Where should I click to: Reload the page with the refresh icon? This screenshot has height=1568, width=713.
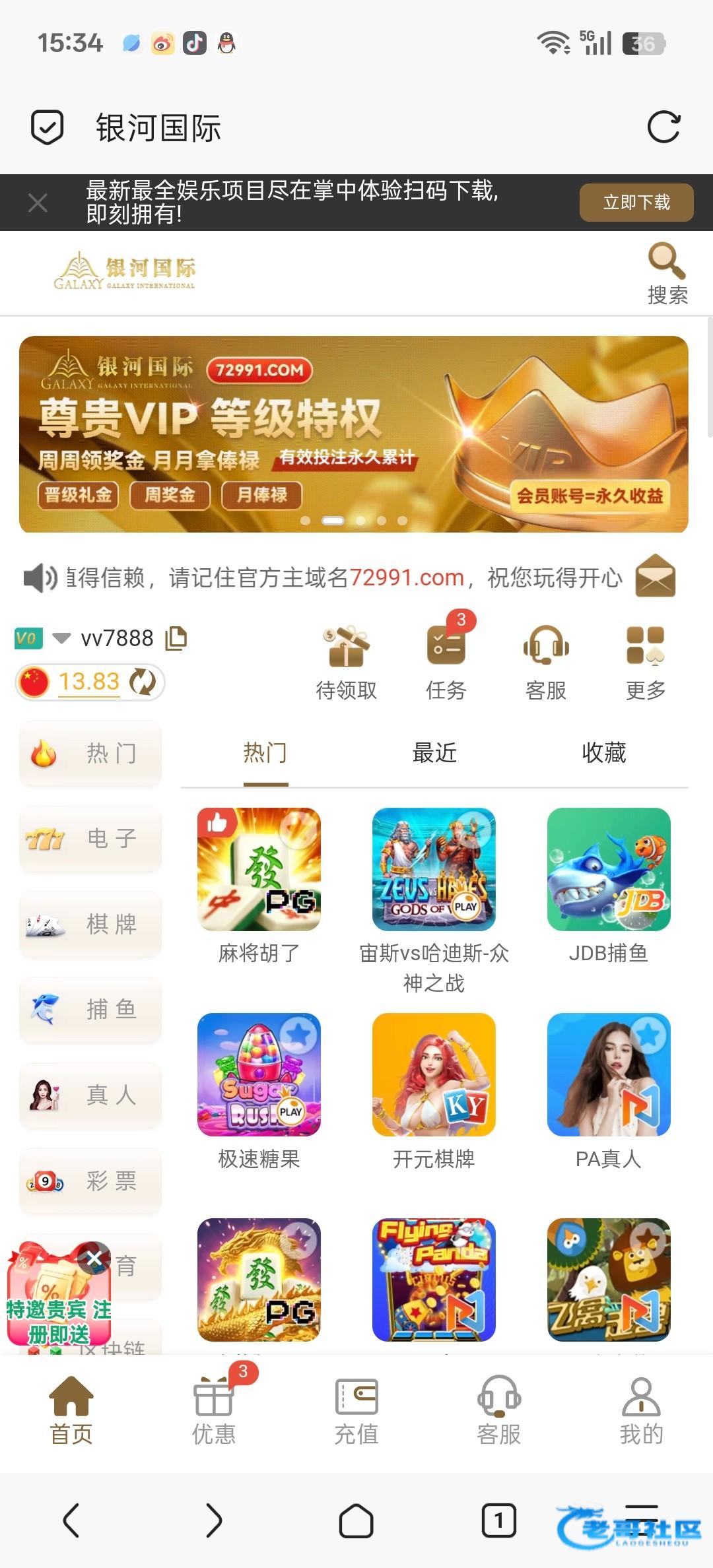click(663, 127)
